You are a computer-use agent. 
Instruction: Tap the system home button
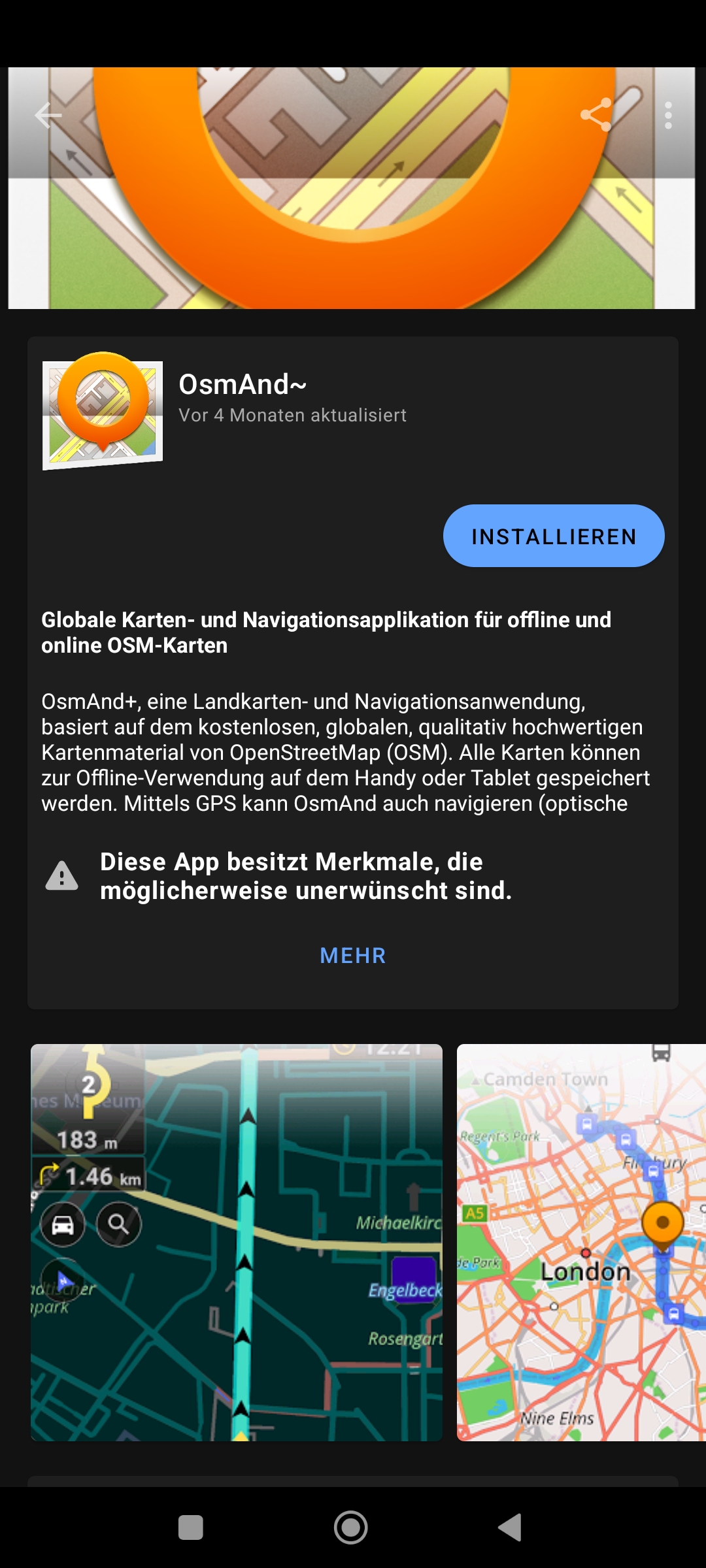click(351, 1527)
